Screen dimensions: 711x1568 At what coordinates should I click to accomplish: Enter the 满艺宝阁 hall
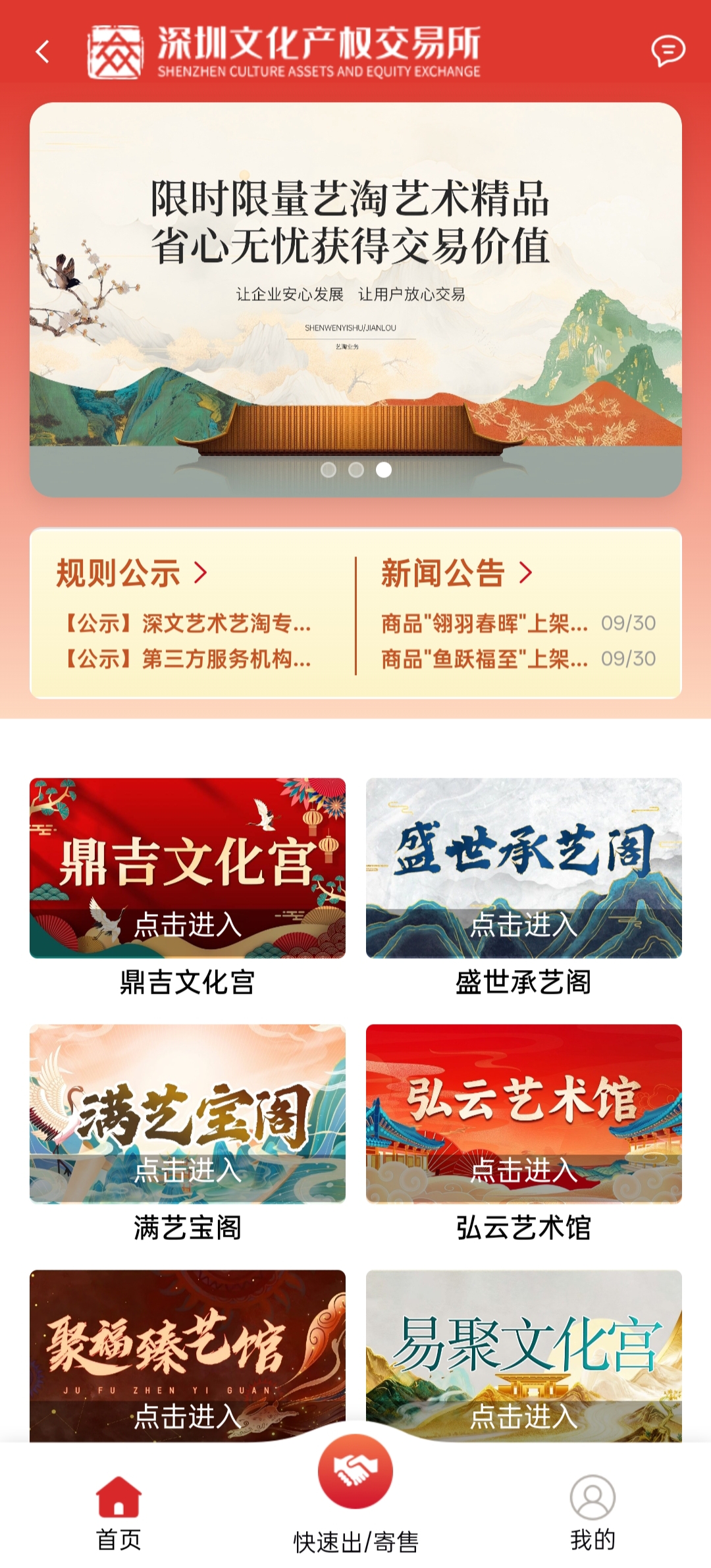pyautogui.click(x=188, y=1114)
